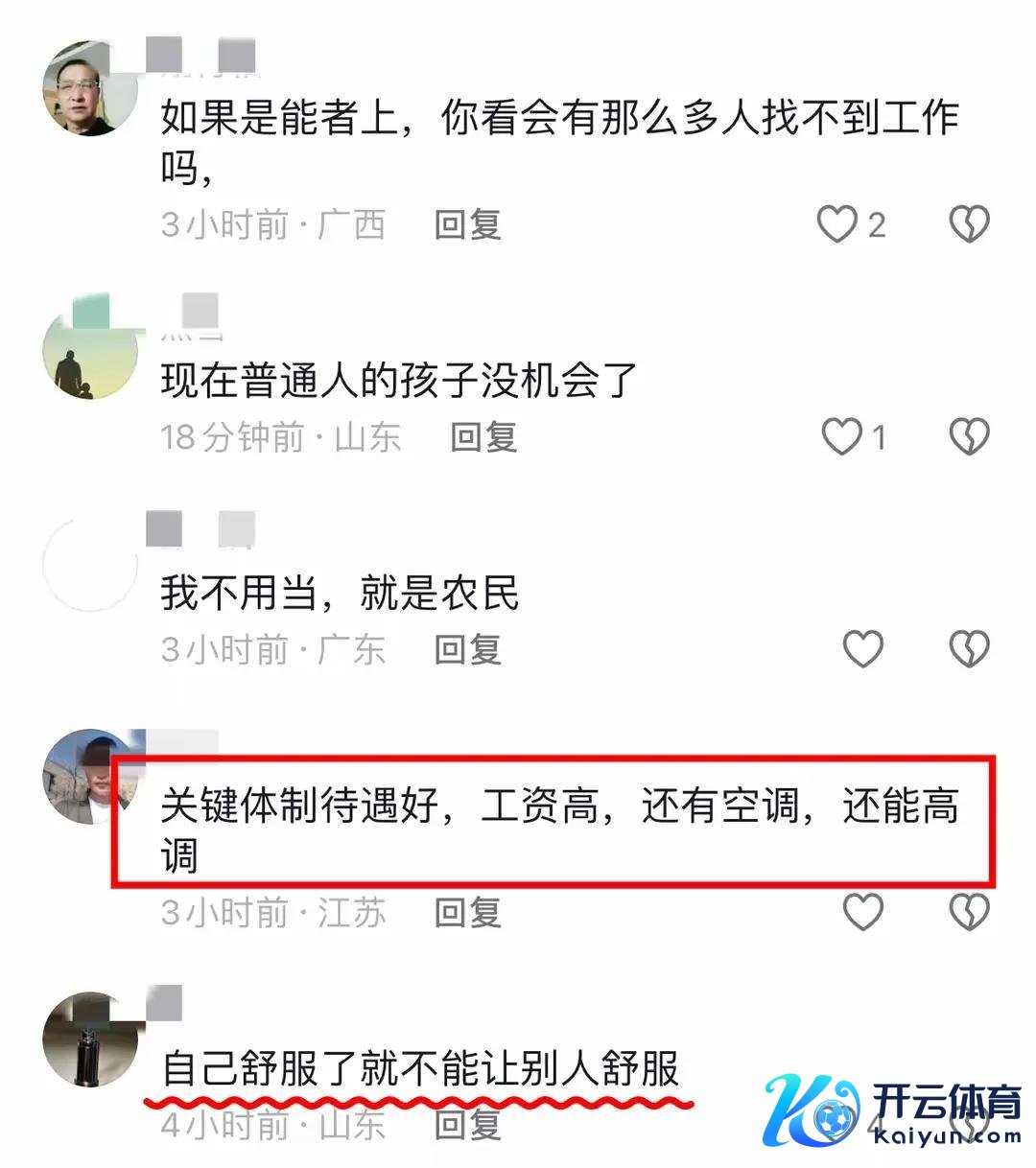Reply to the 广东 comment 我不用当，就是农民
Viewport: 1036px width, 1168px height.
[x=467, y=650]
